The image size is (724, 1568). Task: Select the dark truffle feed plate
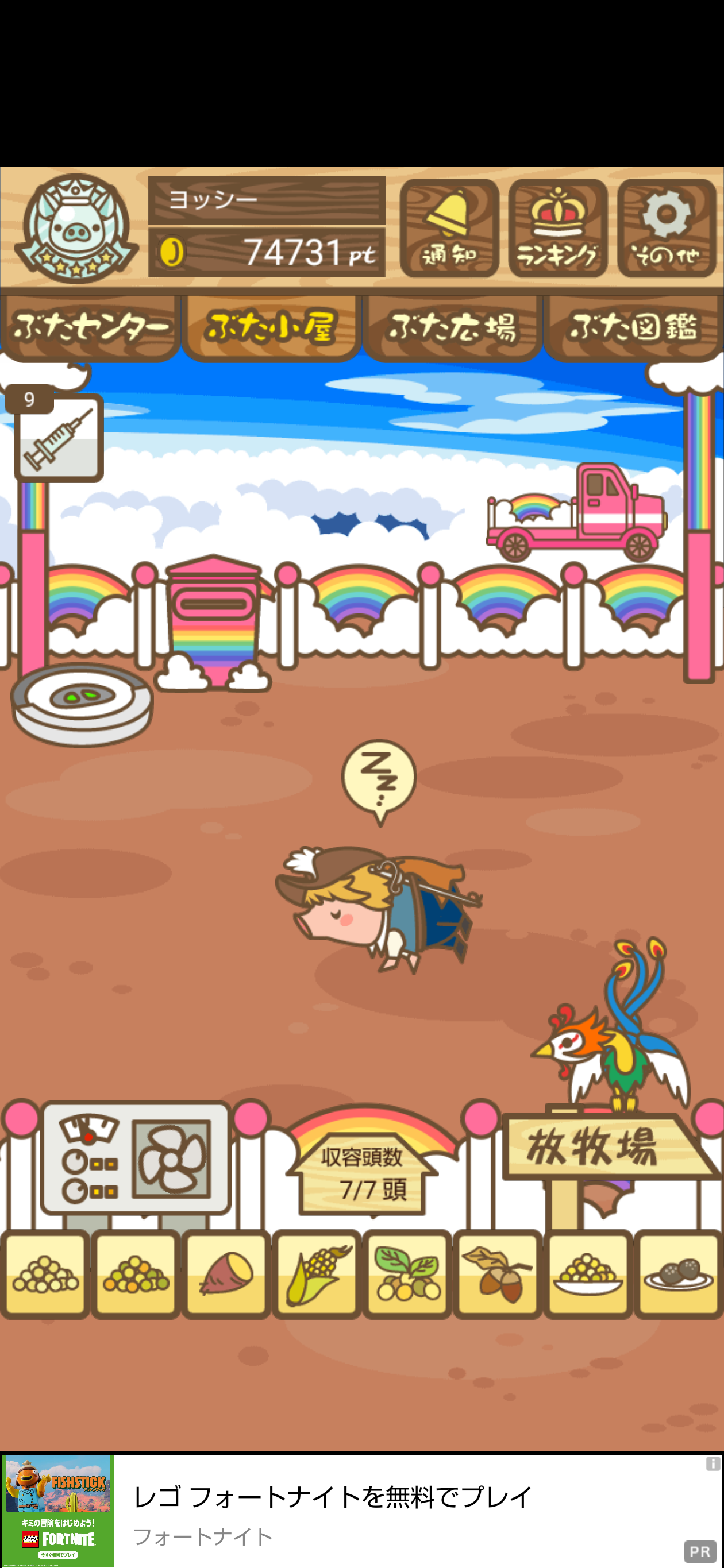tap(679, 1273)
